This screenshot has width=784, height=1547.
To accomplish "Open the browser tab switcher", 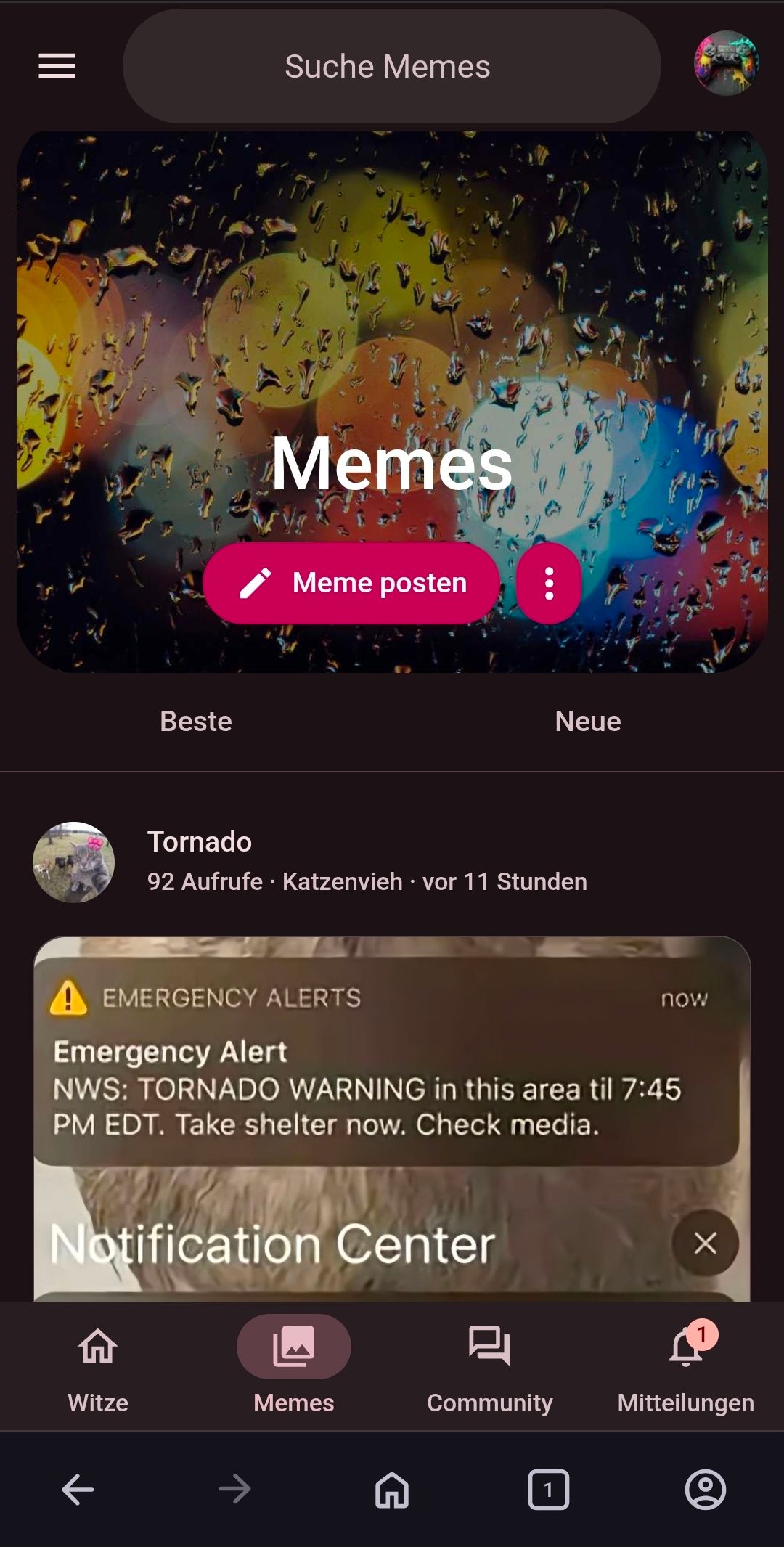I will (x=548, y=1490).
